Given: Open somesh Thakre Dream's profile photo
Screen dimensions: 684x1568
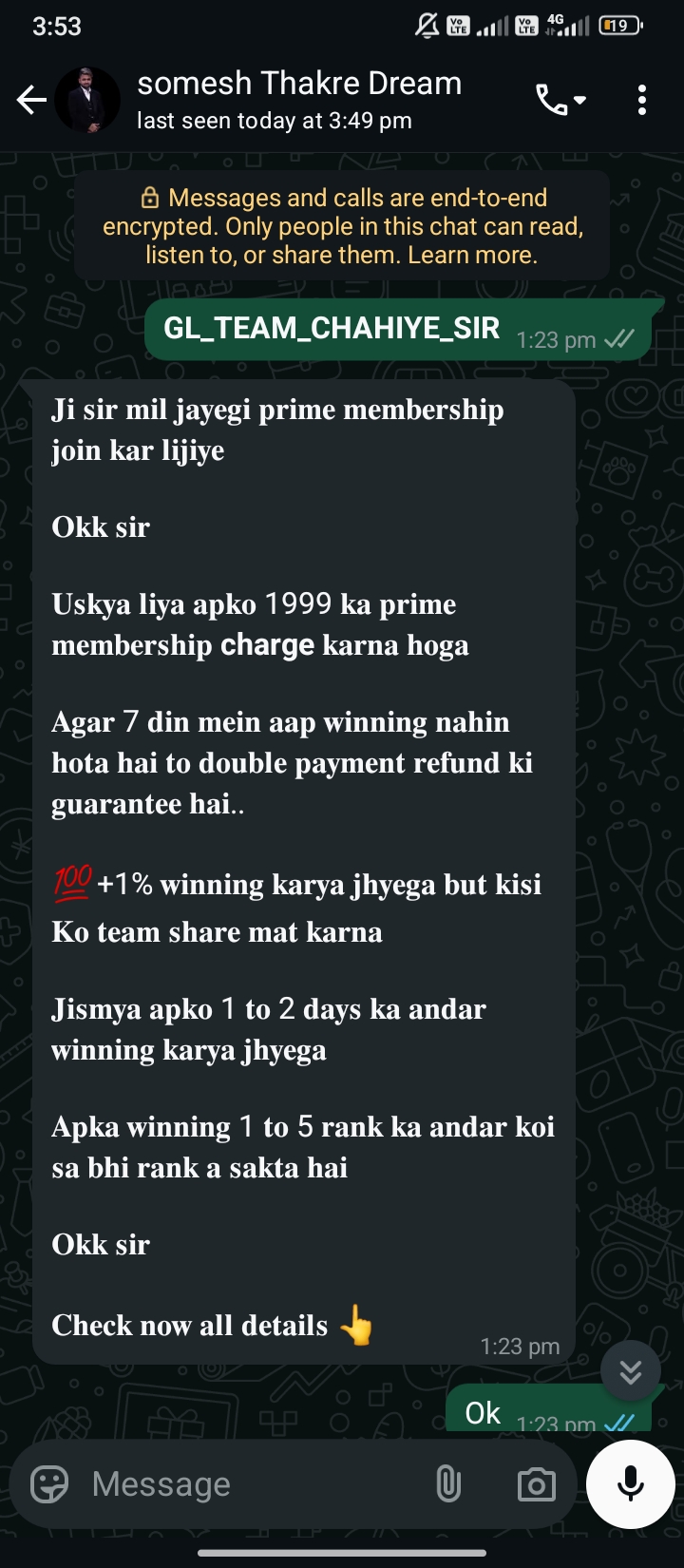Looking at the screenshot, I should (x=87, y=100).
